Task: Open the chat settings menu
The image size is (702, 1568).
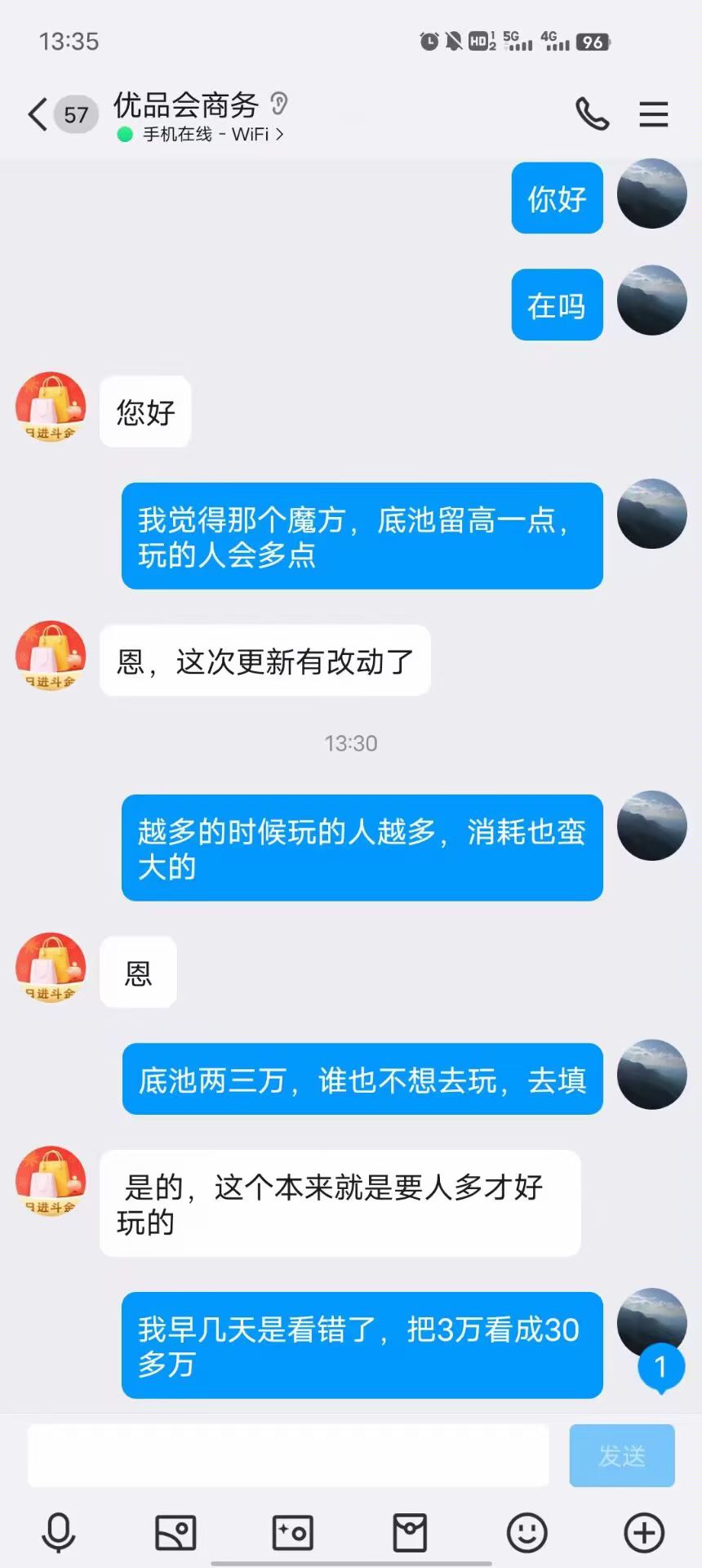Action: [x=653, y=114]
